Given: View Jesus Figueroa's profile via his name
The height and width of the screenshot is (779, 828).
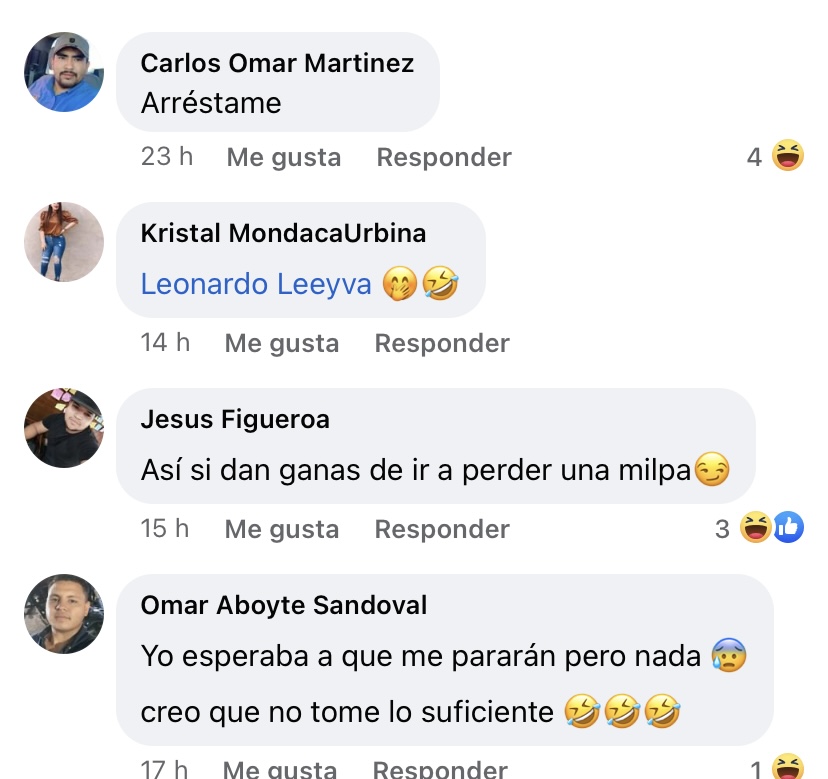Looking at the screenshot, I should [235, 419].
